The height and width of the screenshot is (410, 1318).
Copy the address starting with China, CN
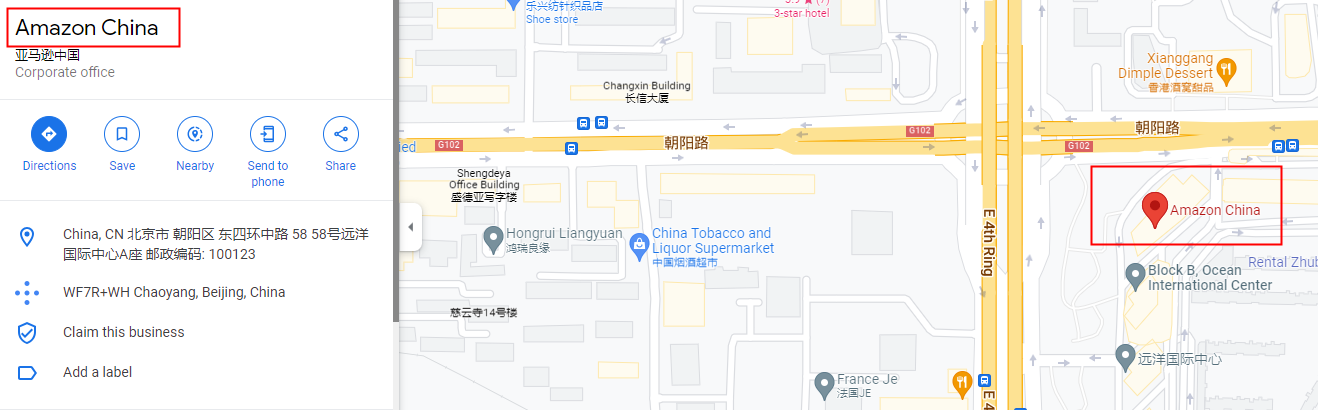(x=215, y=244)
